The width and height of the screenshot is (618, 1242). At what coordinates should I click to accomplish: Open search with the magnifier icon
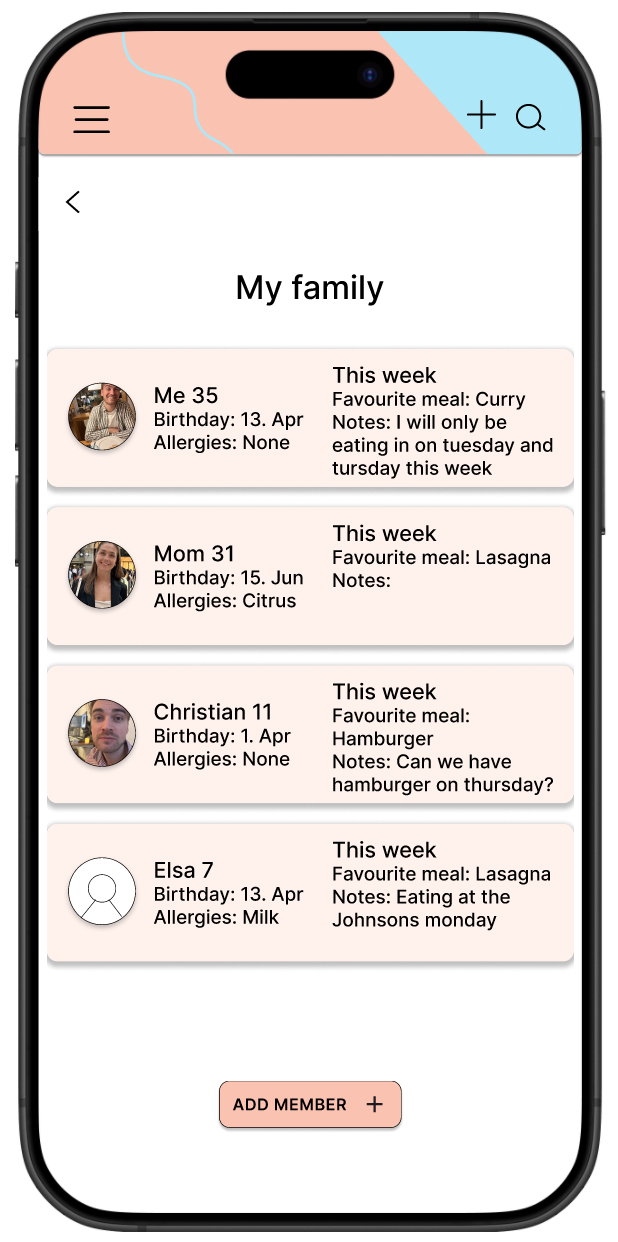tap(531, 119)
